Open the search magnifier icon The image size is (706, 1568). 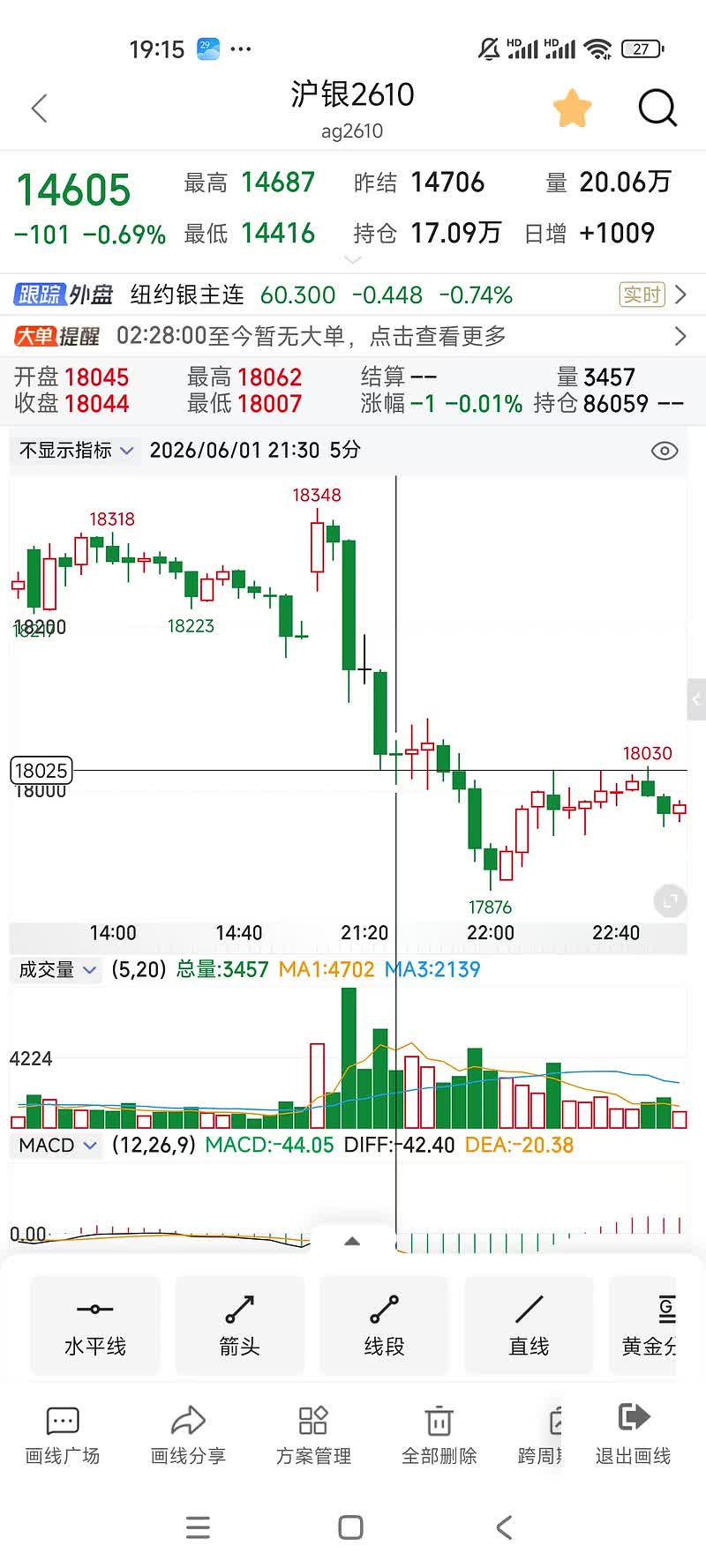657,108
